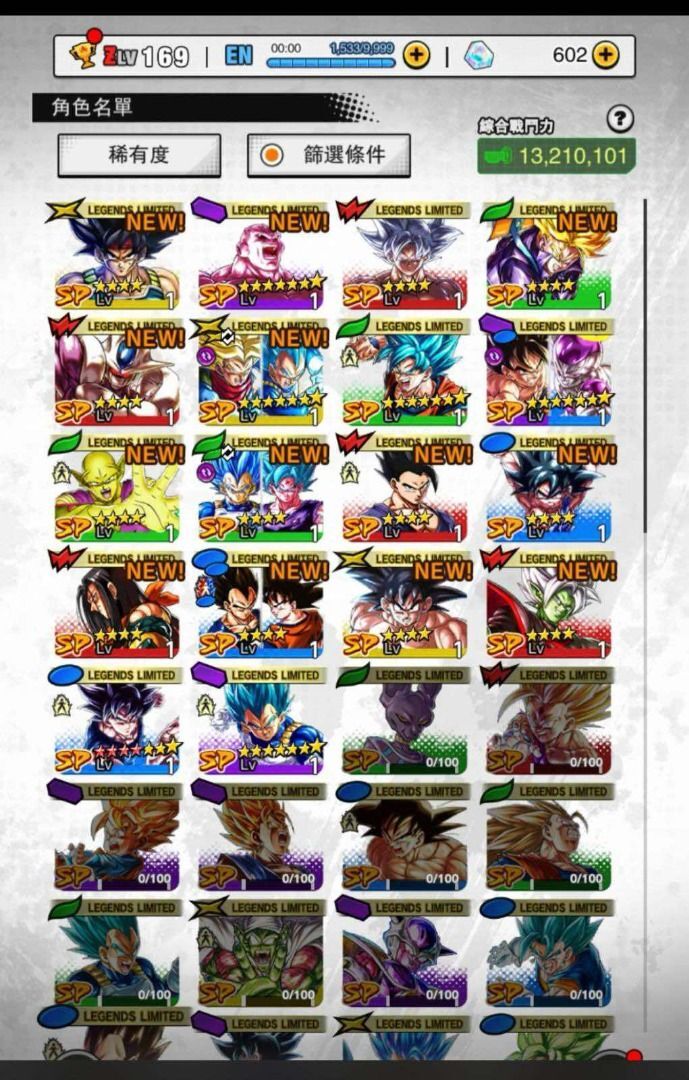Add crystals with the plus next to 602
The height and width of the screenshot is (1080, 689).
pos(606,55)
